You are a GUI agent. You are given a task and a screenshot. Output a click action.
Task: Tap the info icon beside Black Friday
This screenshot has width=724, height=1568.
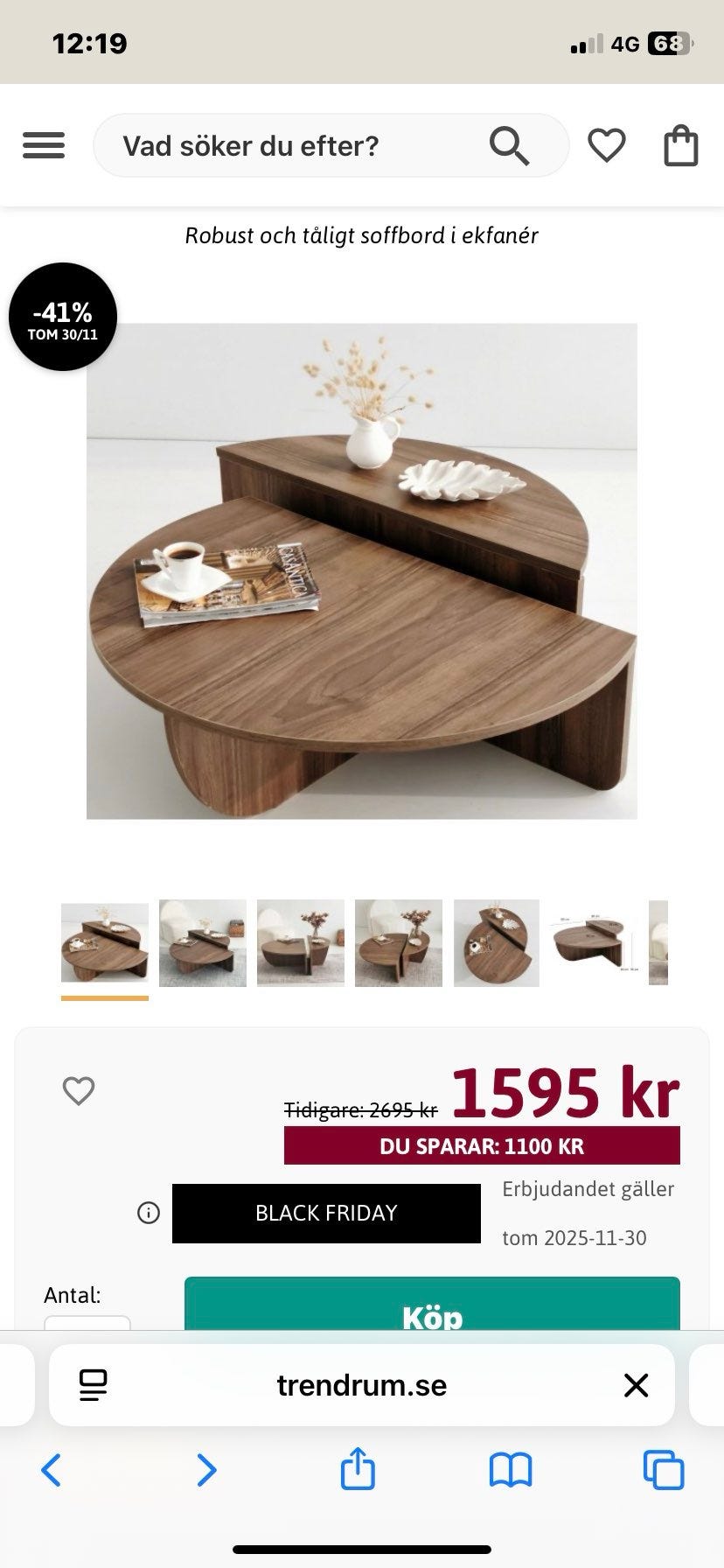click(149, 1214)
